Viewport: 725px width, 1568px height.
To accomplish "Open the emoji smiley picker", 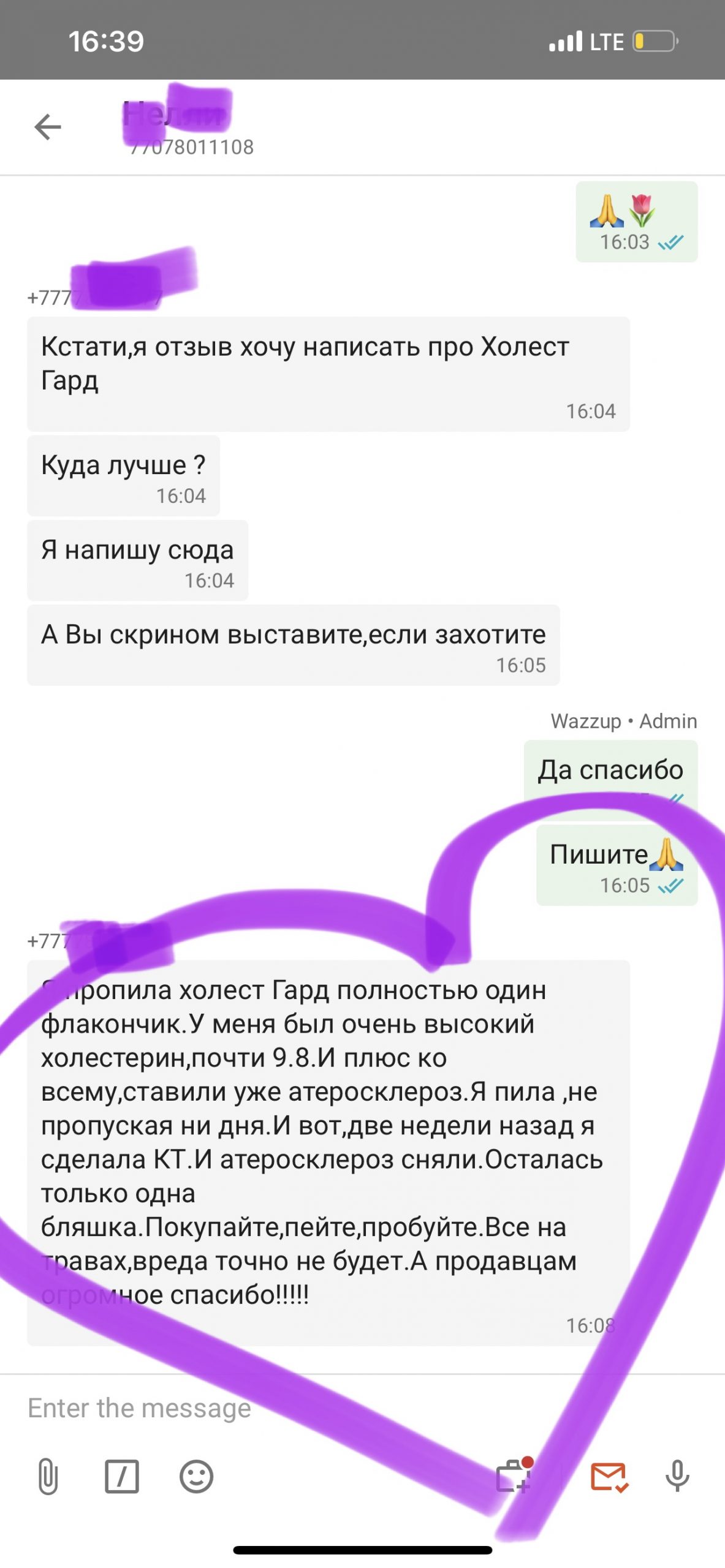I will [196, 1477].
